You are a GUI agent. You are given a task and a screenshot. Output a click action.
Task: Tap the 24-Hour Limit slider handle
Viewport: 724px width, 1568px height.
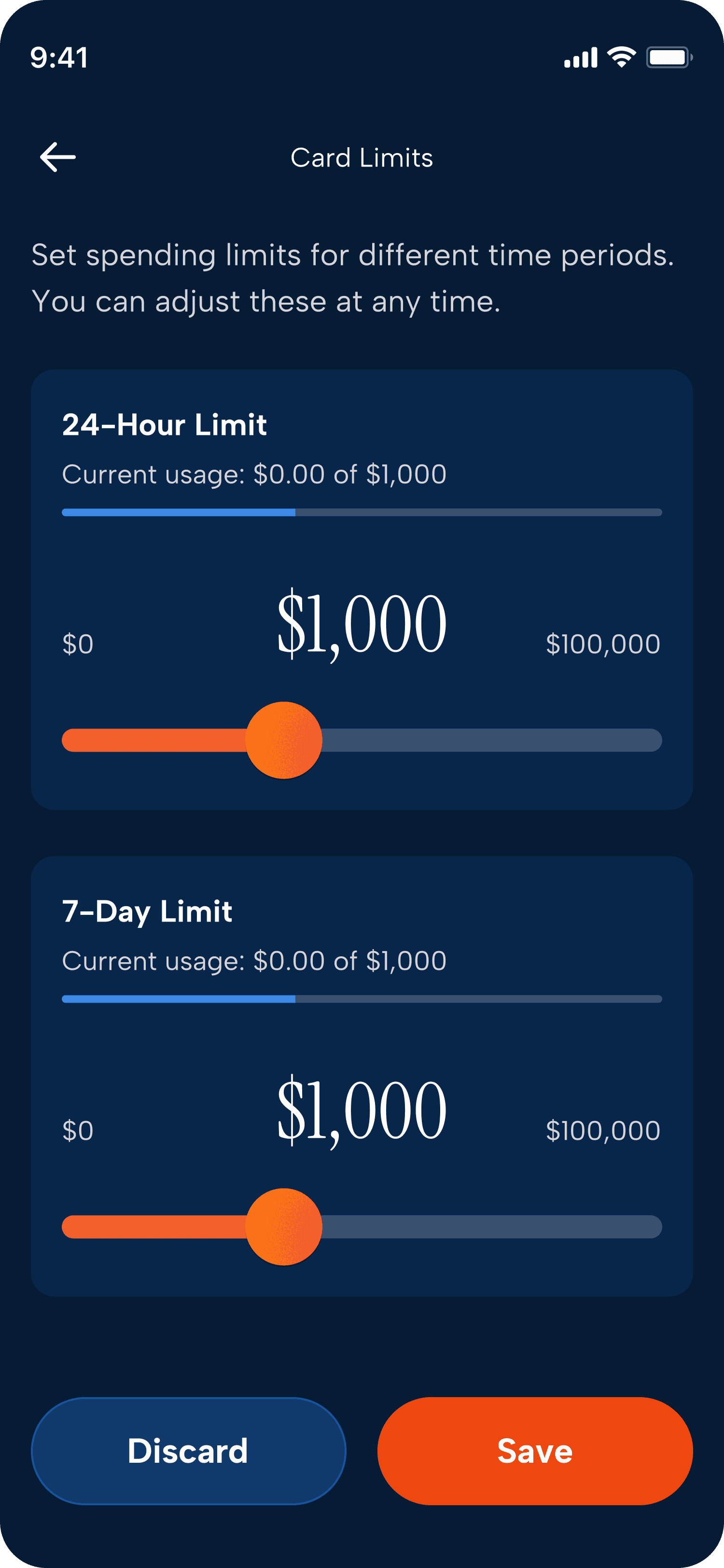(x=283, y=740)
